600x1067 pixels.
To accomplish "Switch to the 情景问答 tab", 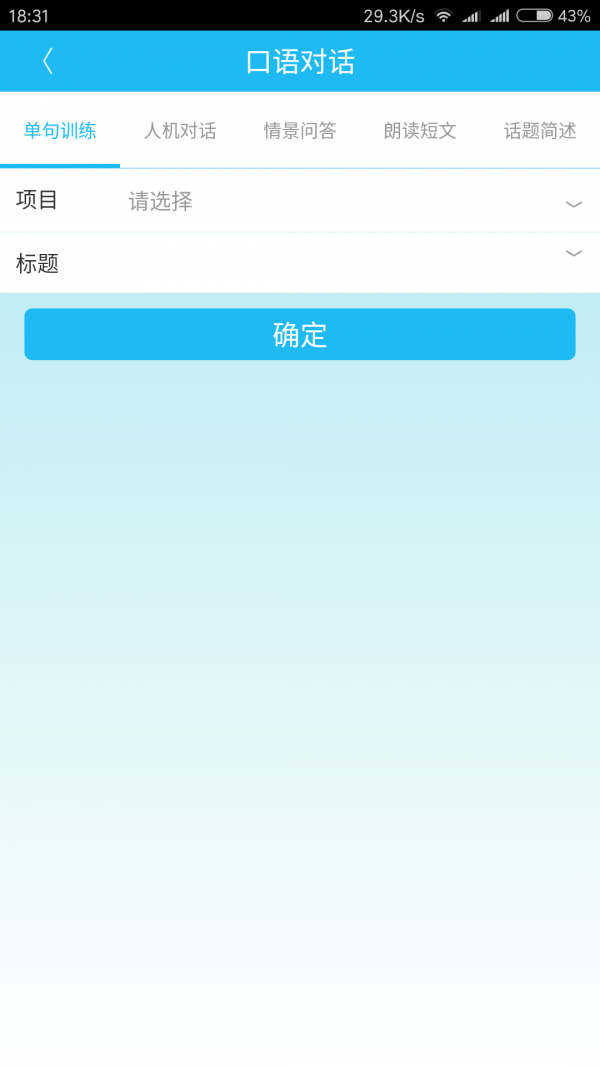I will pyautogui.click(x=300, y=131).
